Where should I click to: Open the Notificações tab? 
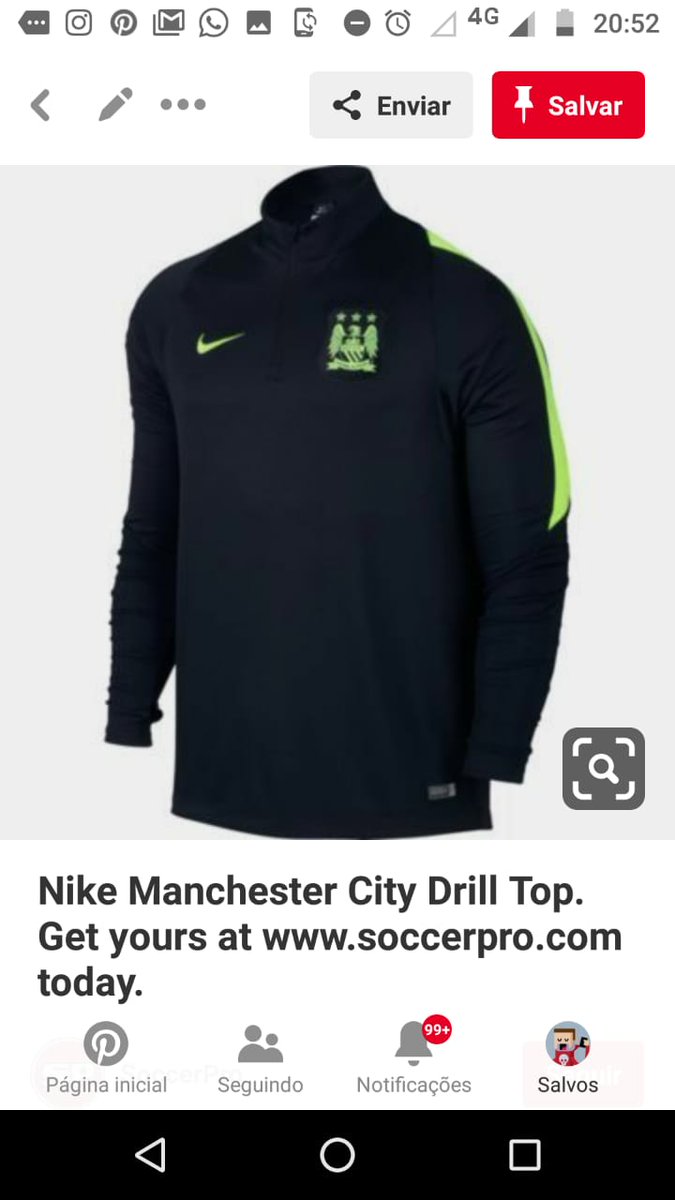414,1058
